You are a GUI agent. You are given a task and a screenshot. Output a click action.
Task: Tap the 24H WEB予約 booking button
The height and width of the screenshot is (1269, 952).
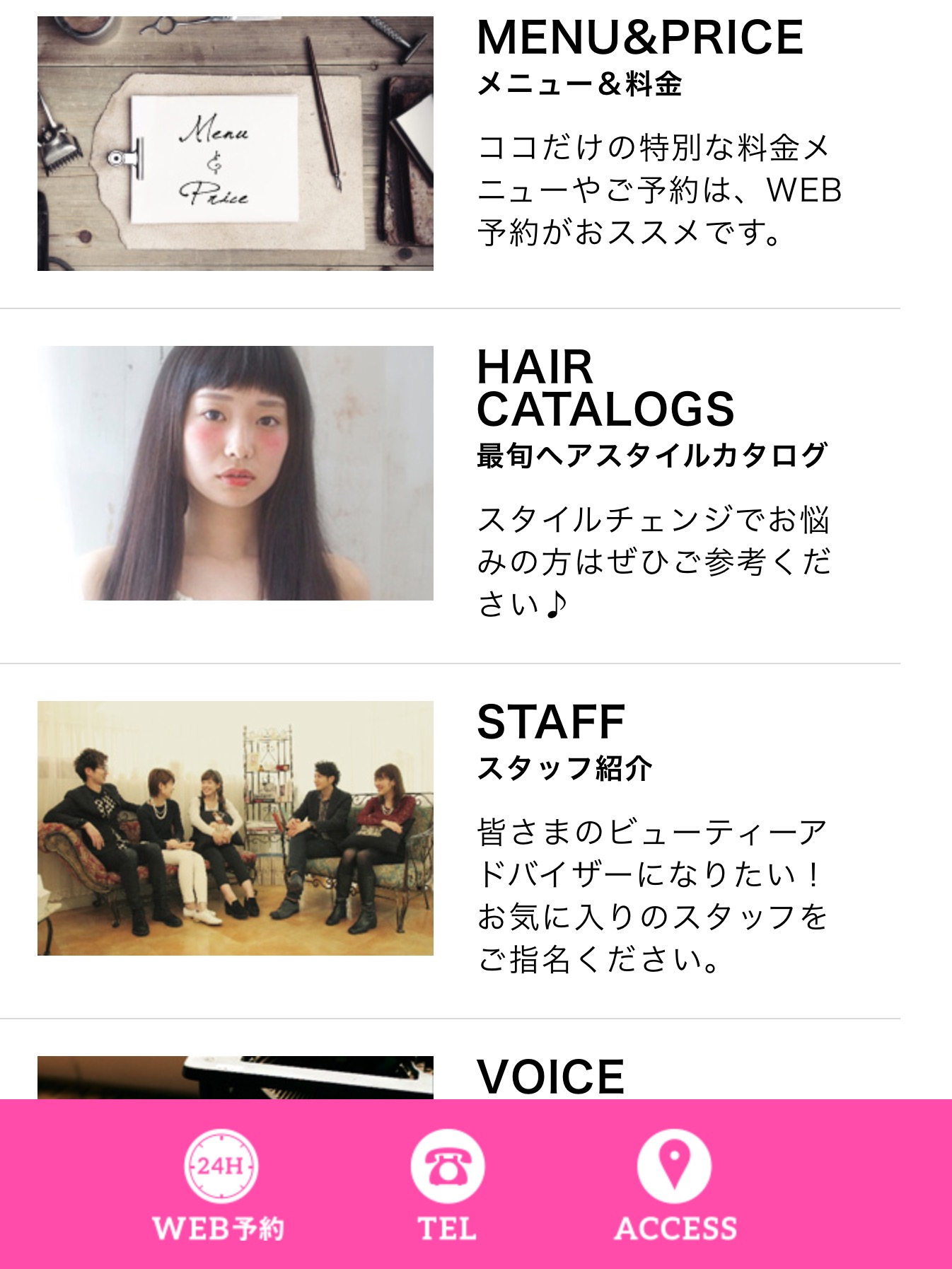tap(220, 1185)
